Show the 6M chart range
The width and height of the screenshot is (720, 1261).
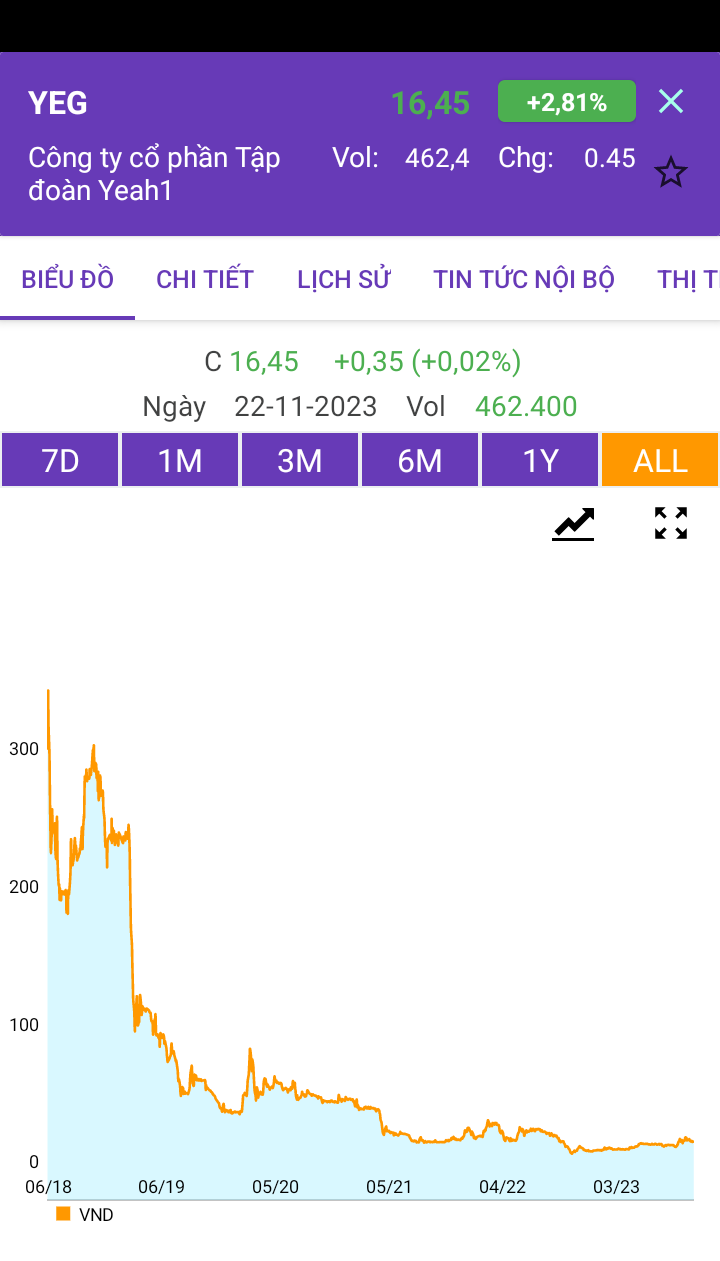click(420, 460)
